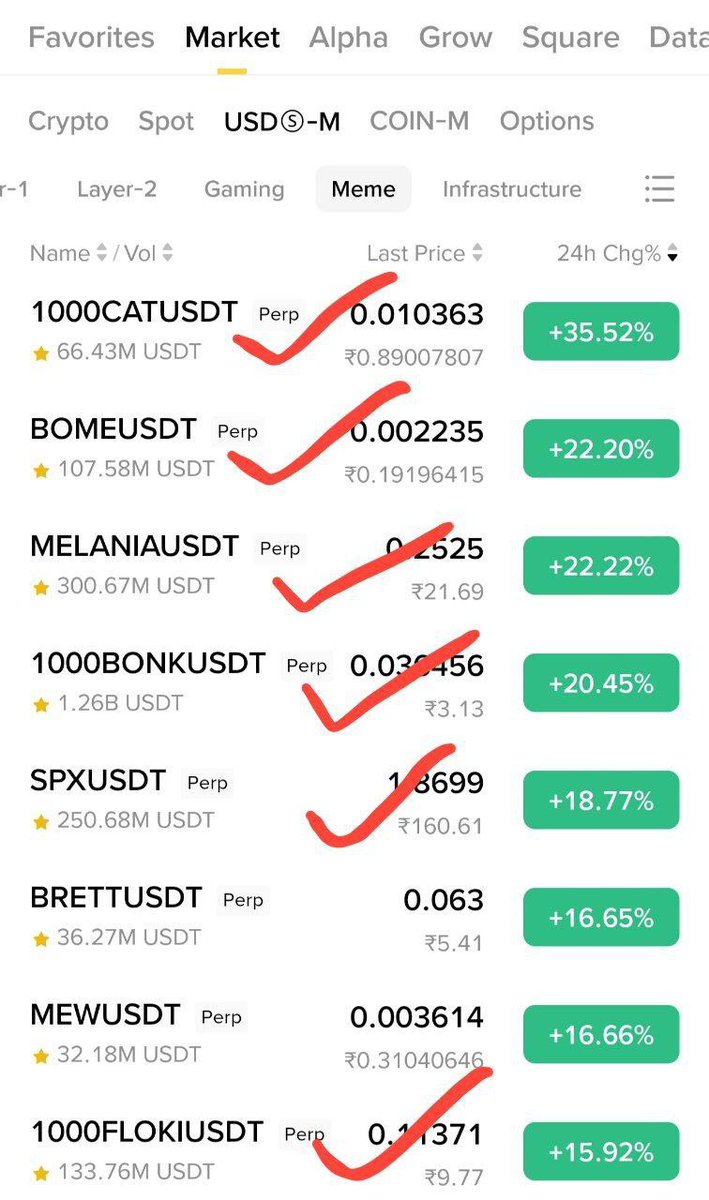Open the category list menu icon
709x1200 pixels.
click(660, 189)
